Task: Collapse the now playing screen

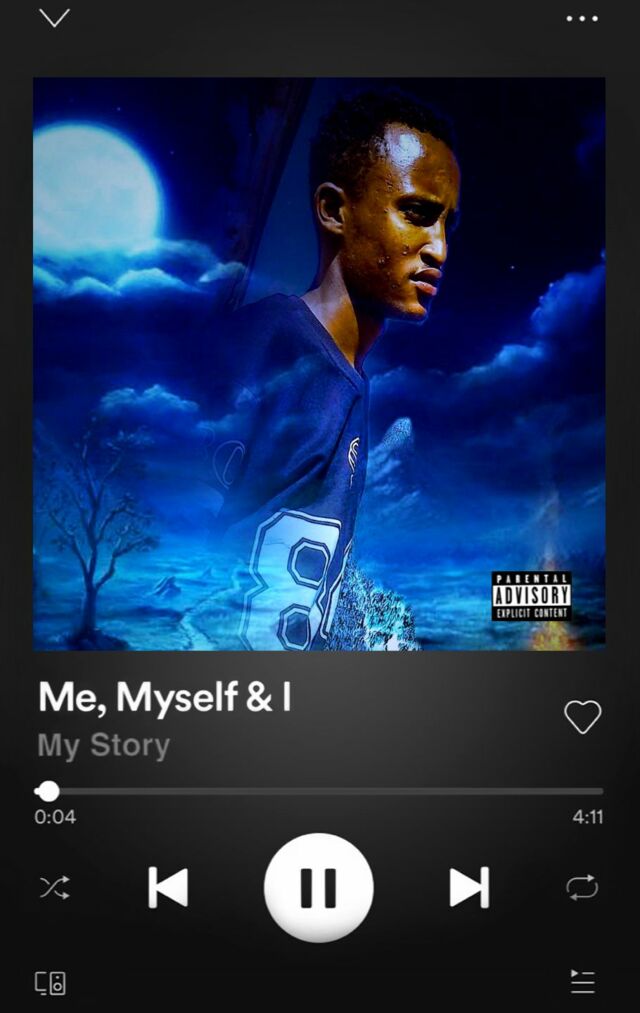Action: click(x=54, y=18)
